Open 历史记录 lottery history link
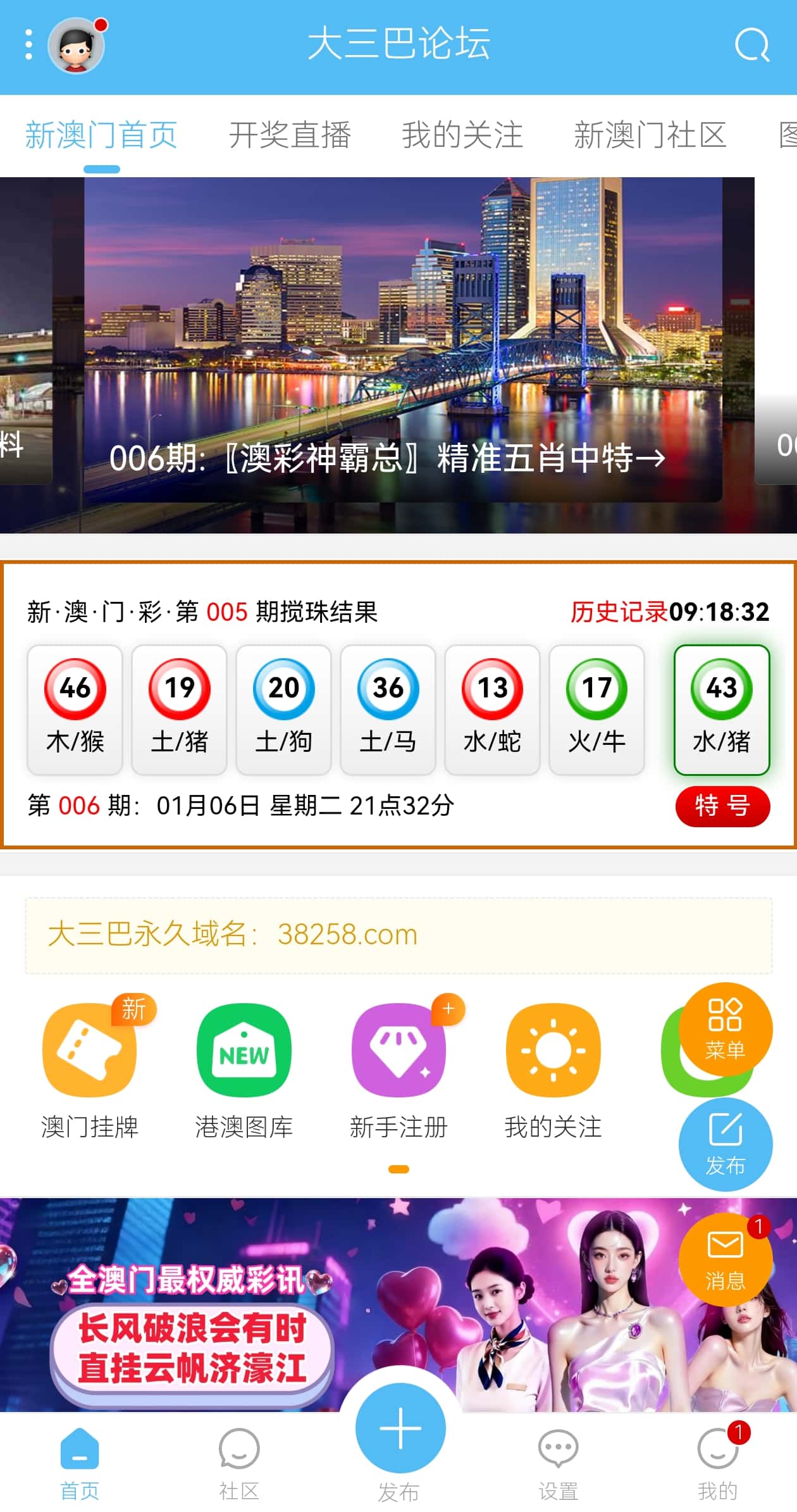Image resolution: width=797 pixels, height=1512 pixels. 619,612
